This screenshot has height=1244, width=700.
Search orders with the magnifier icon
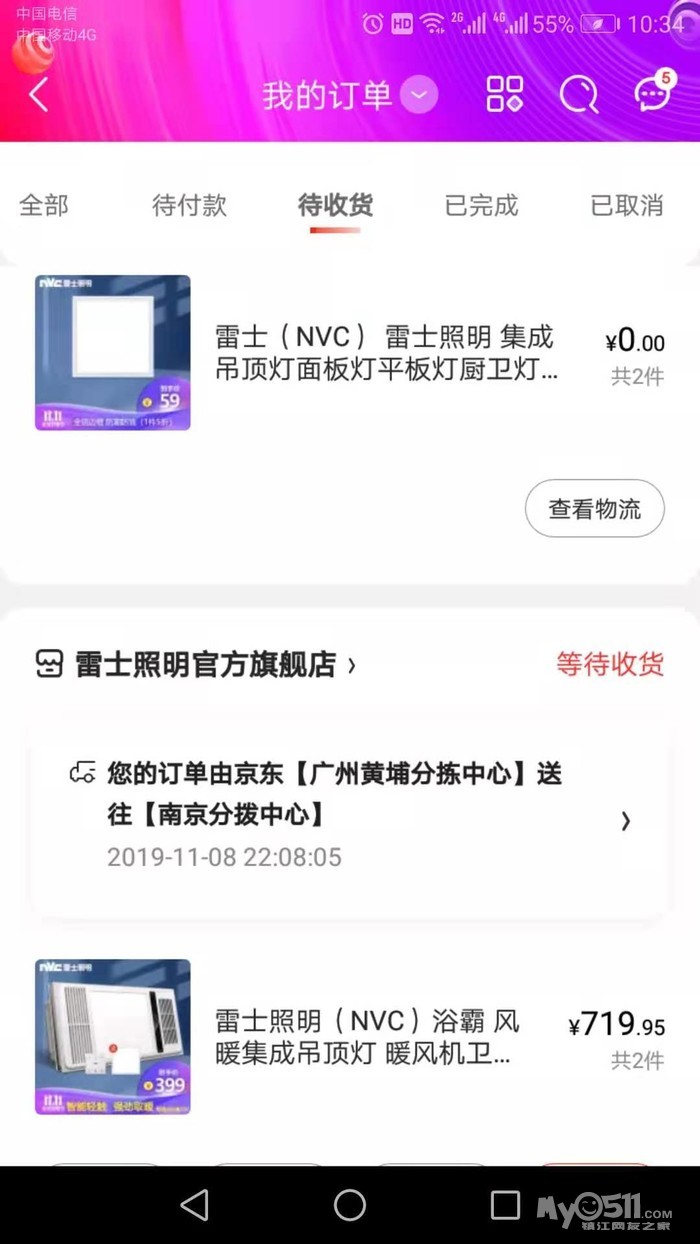pos(578,95)
